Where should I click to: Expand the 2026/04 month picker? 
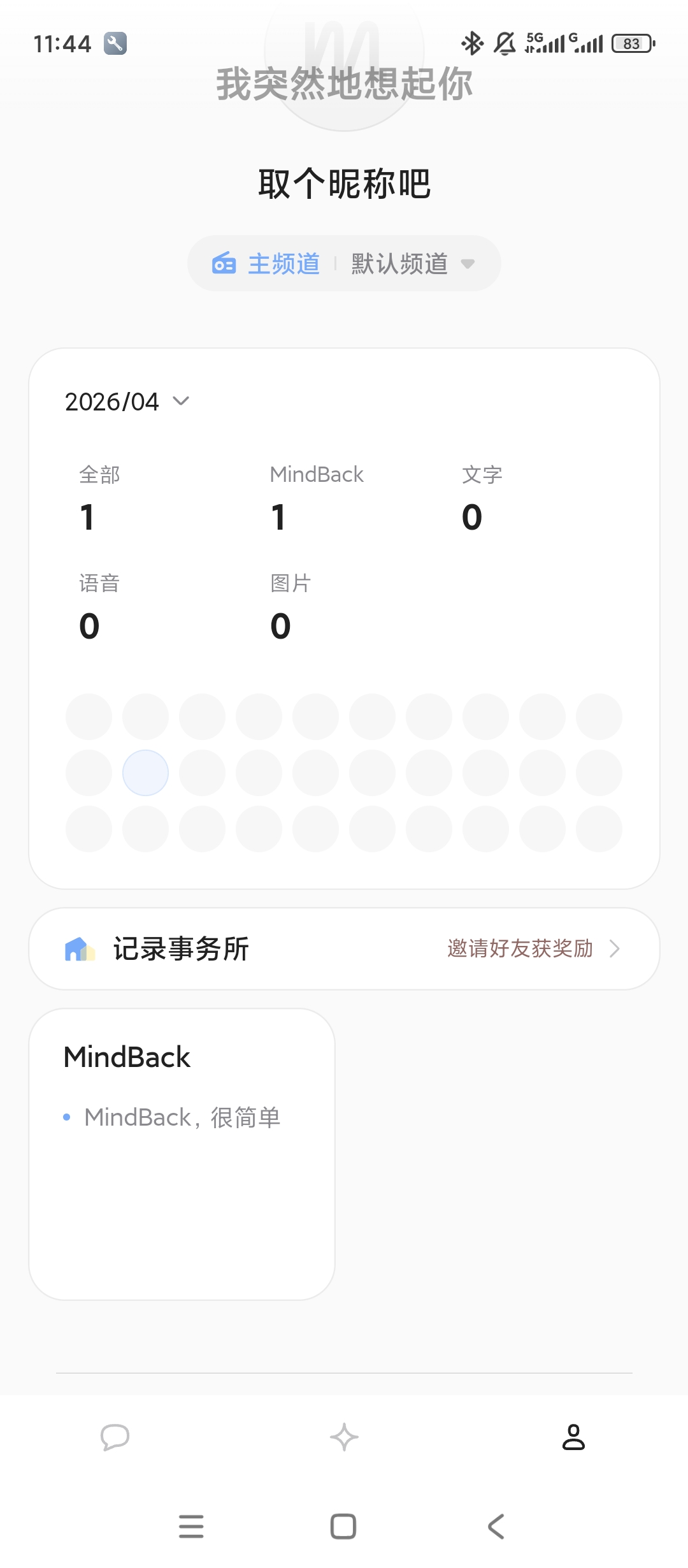point(127,402)
